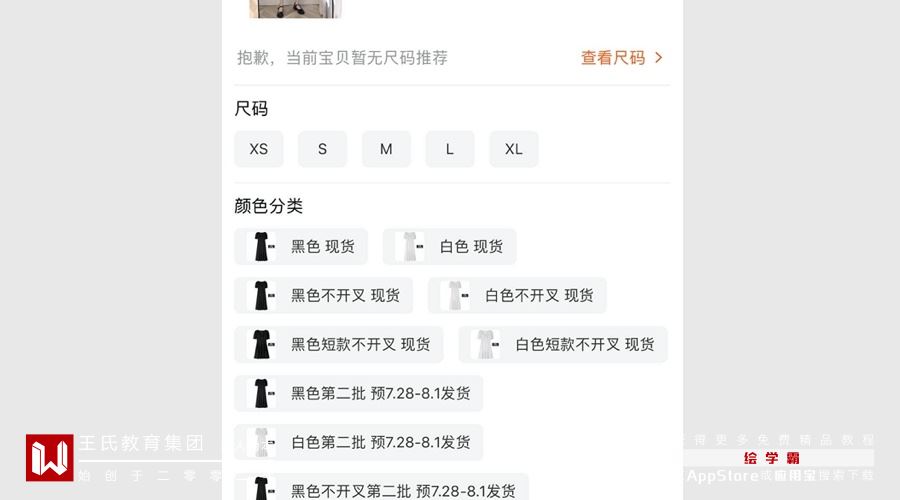The image size is (900, 500).
Task: Pick 黑色不开叉 现货 variant
Action: click(x=324, y=296)
